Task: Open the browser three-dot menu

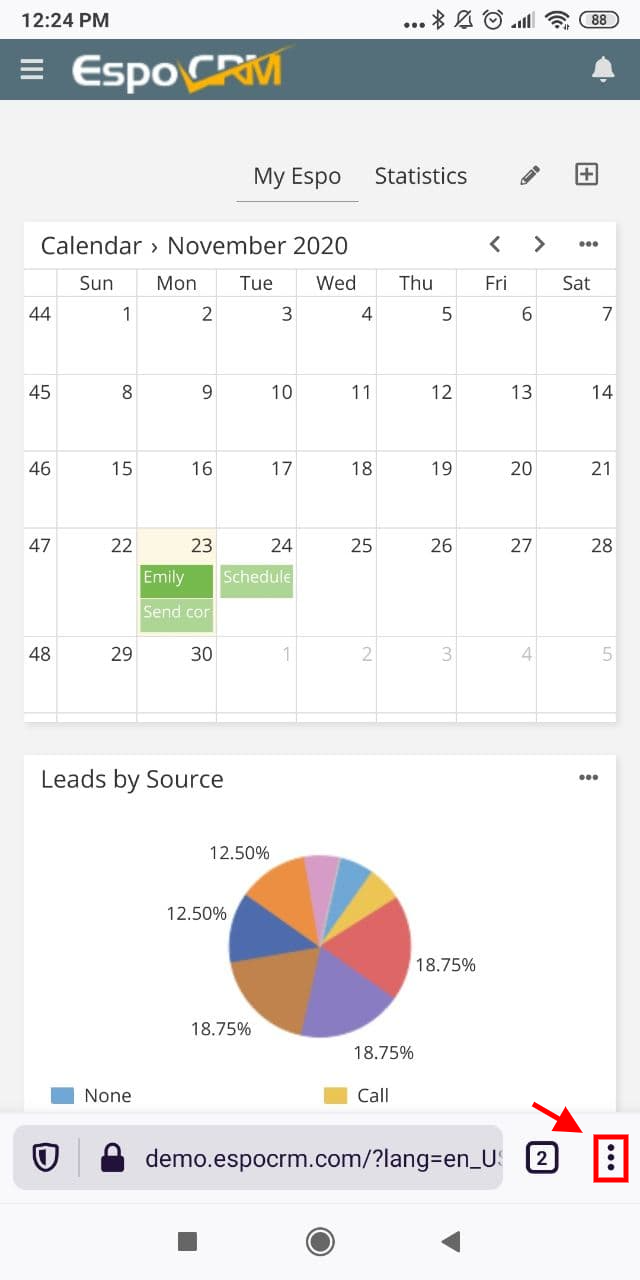Action: (611, 1158)
